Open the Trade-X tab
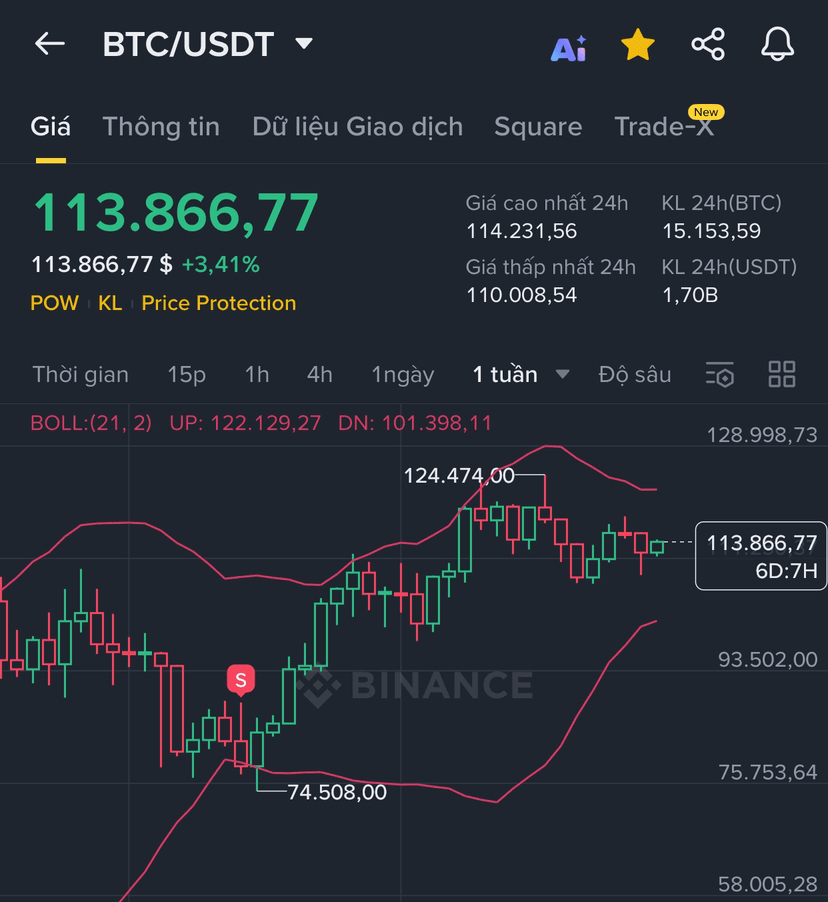 tap(664, 127)
